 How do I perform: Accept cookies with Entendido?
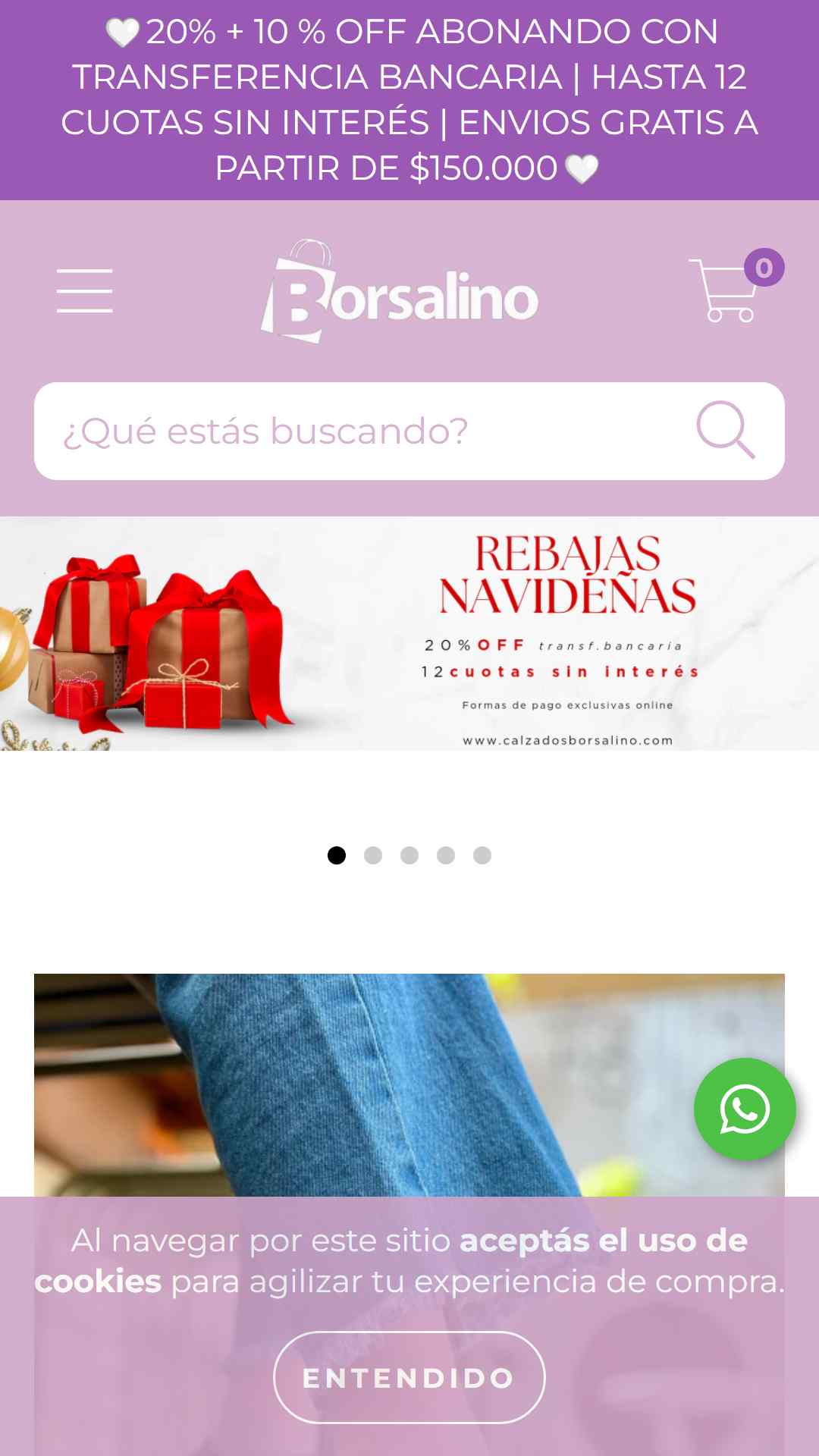(409, 1378)
